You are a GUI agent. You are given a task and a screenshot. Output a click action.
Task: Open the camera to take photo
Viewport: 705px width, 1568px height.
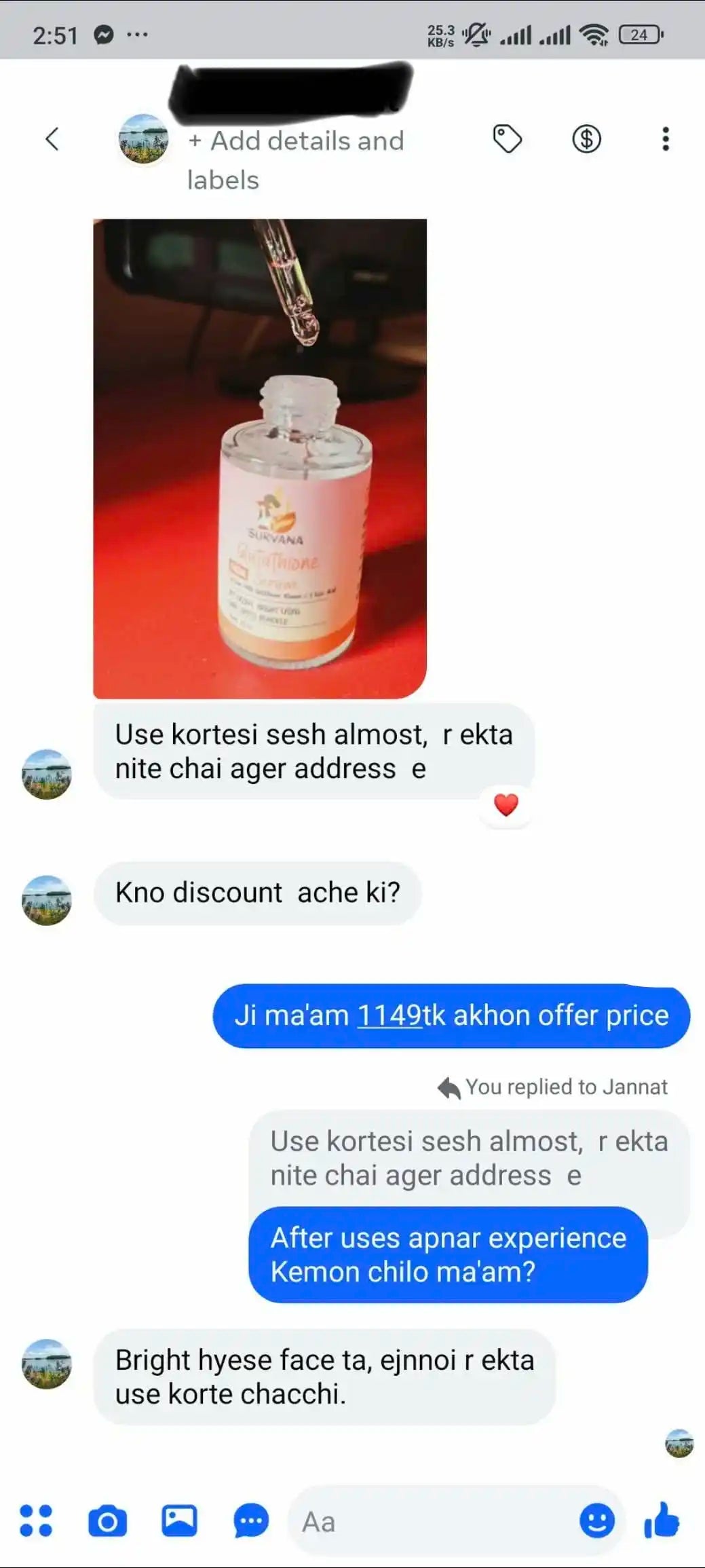point(107,1521)
